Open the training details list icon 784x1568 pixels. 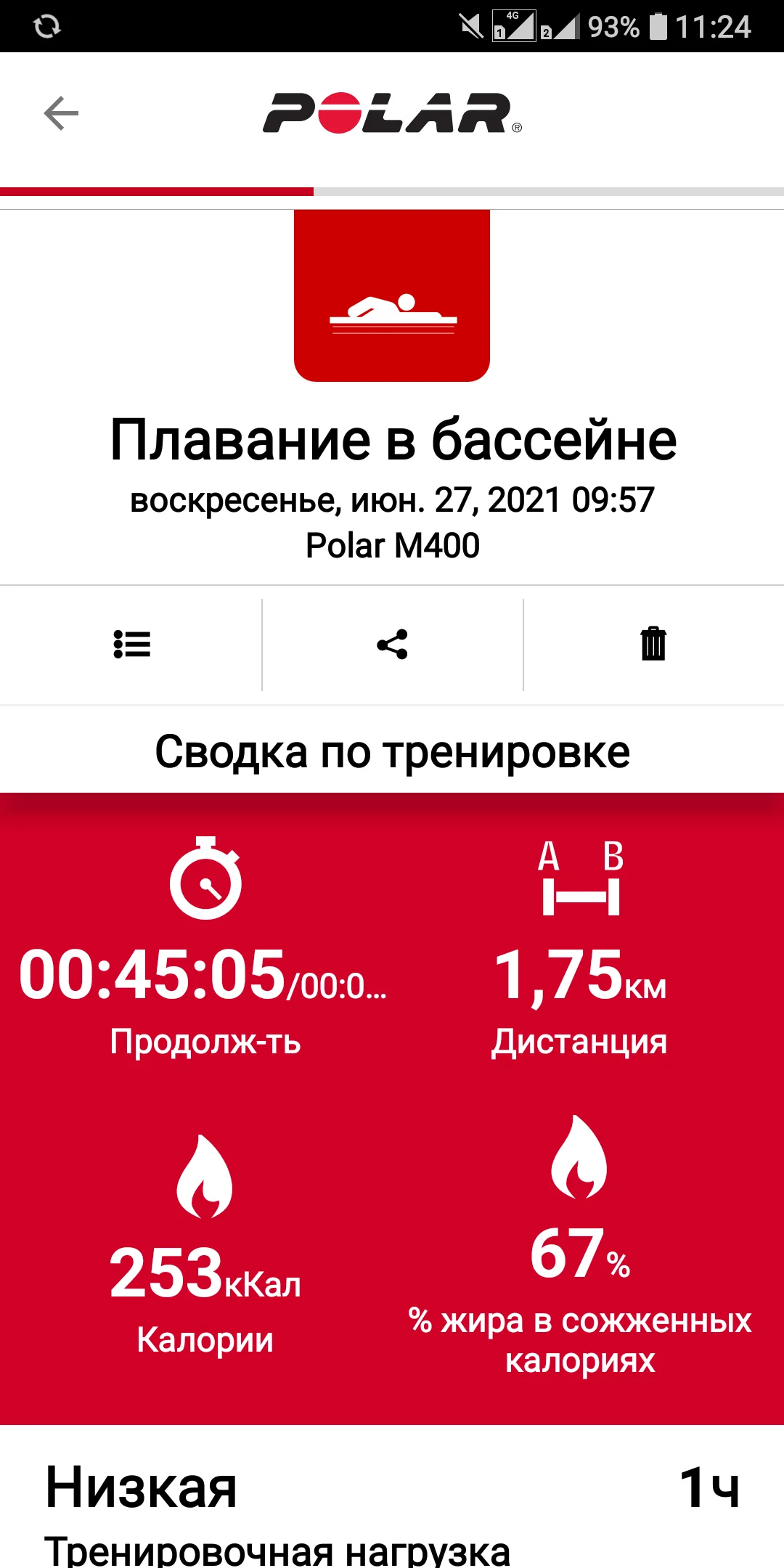[x=131, y=644]
